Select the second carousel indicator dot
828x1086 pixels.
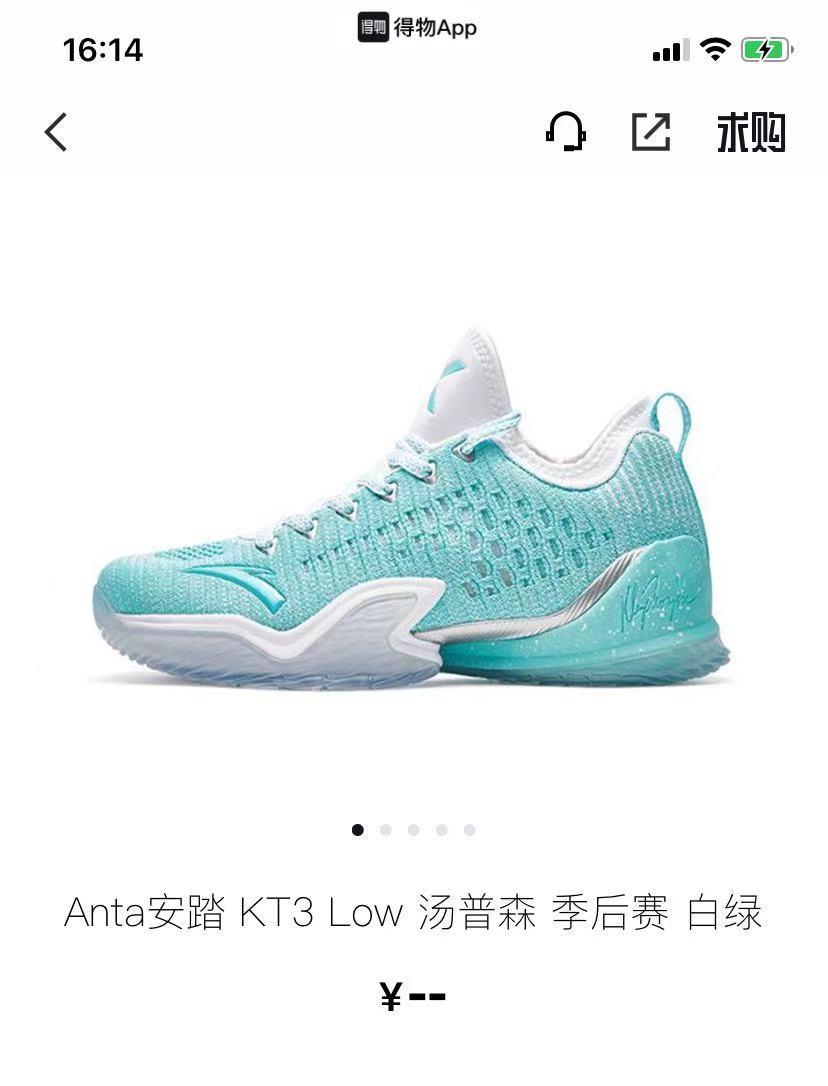pyautogui.click(x=387, y=828)
